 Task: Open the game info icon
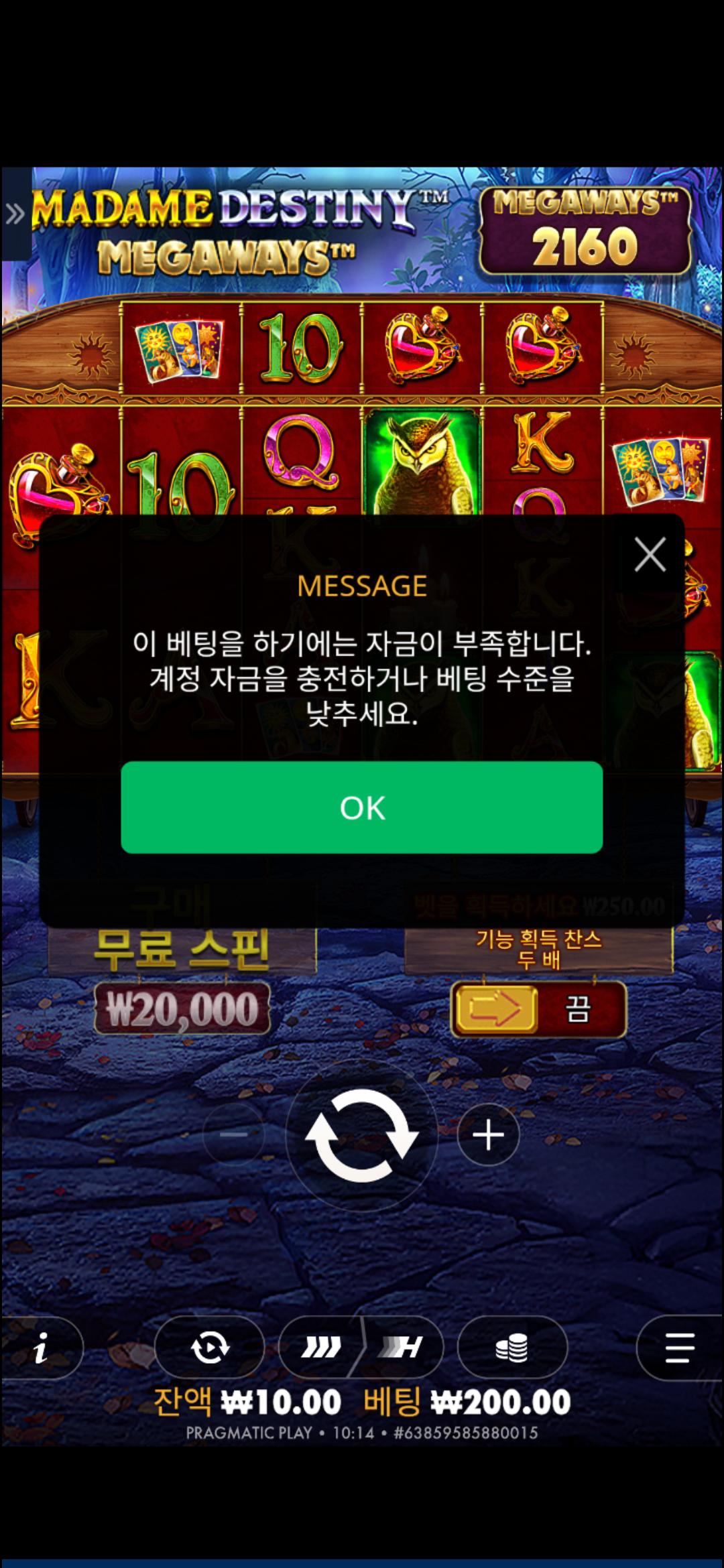[x=42, y=1347]
